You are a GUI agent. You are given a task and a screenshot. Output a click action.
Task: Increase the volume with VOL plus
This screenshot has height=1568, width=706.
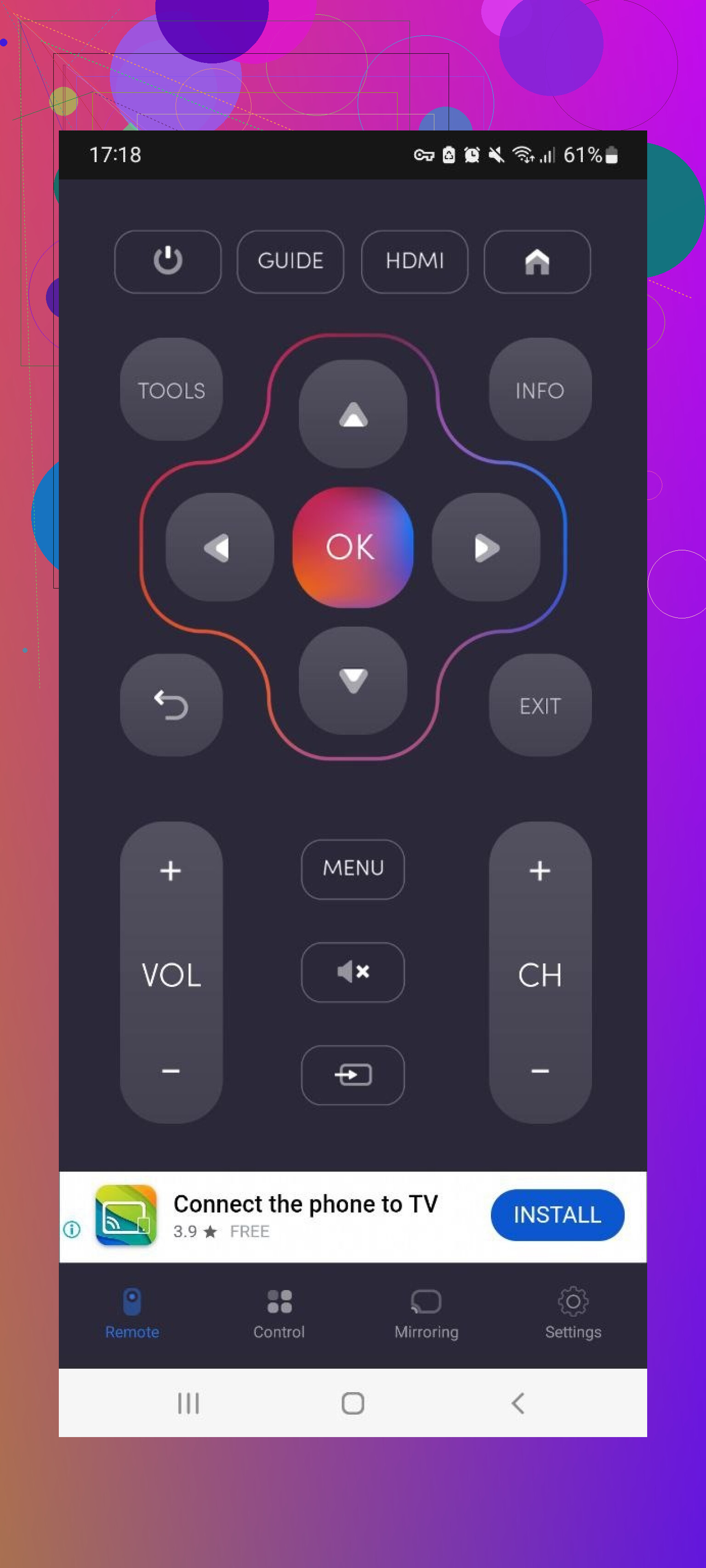pos(171,871)
